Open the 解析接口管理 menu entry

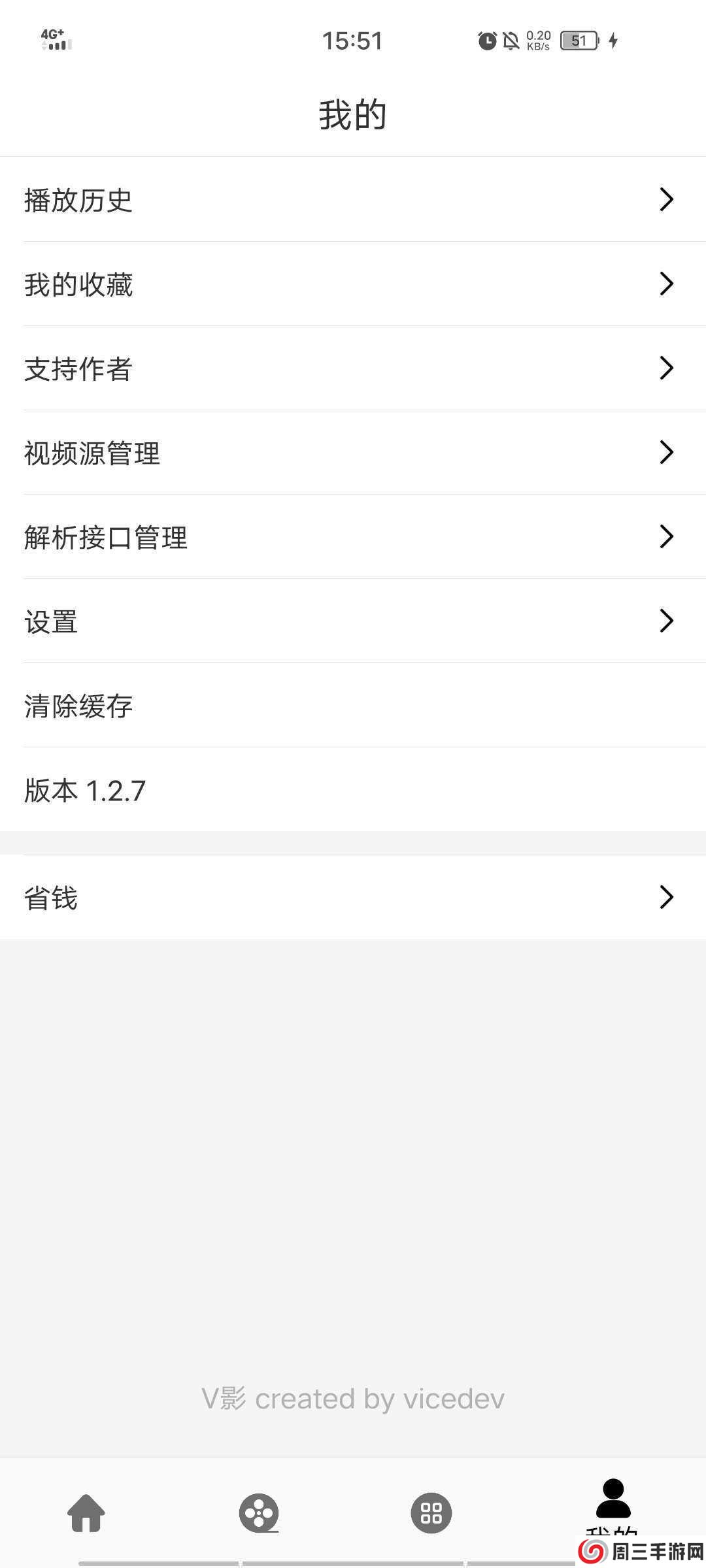[106, 537]
